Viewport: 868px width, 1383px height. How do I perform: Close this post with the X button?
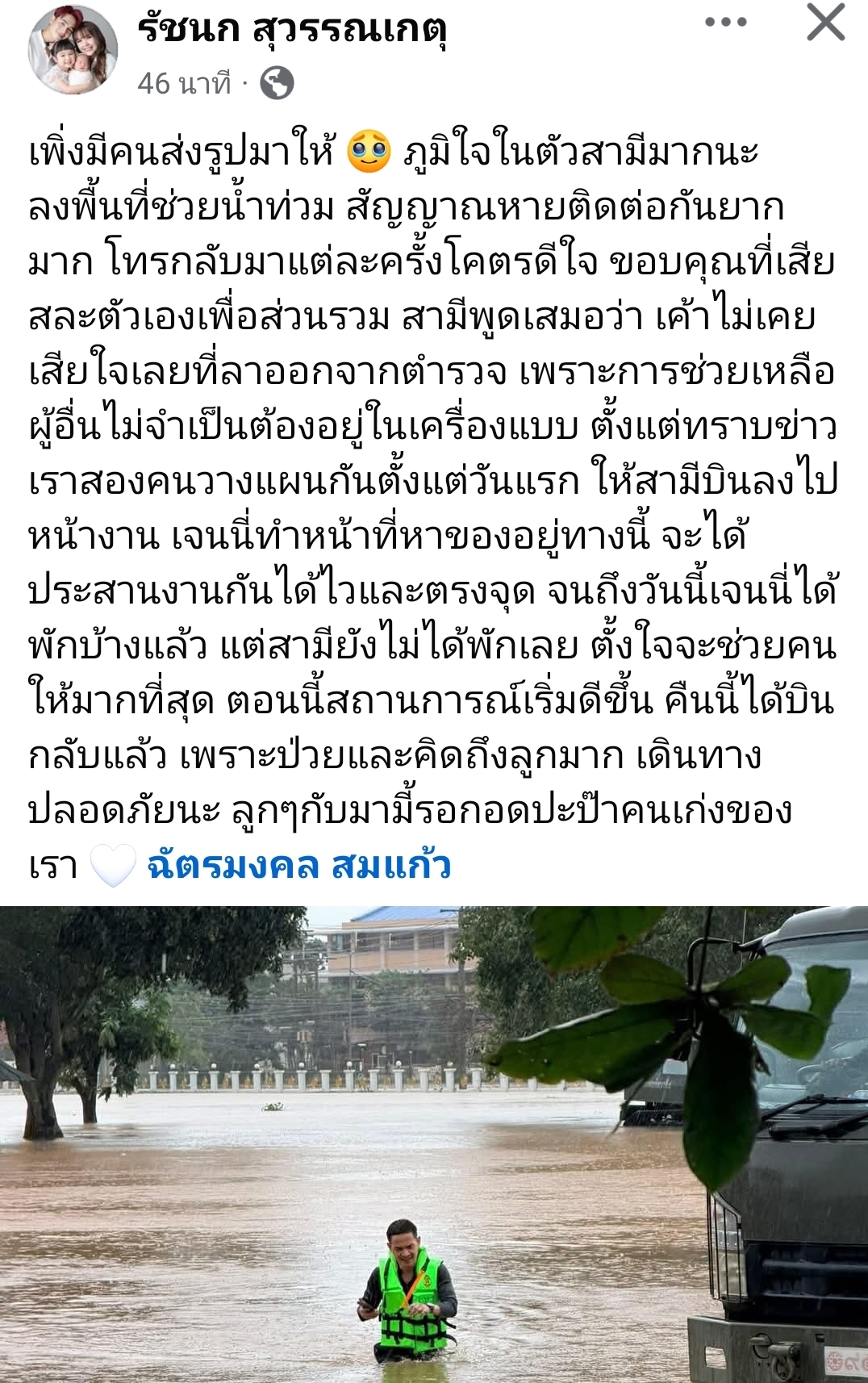pyautogui.click(x=825, y=22)
